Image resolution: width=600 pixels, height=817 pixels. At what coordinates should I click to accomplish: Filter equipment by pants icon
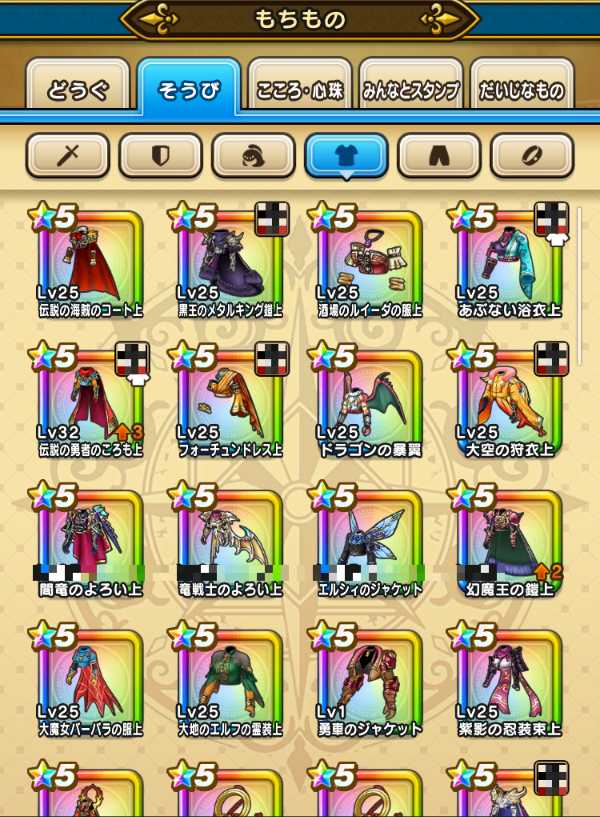(x=439, y=155)
